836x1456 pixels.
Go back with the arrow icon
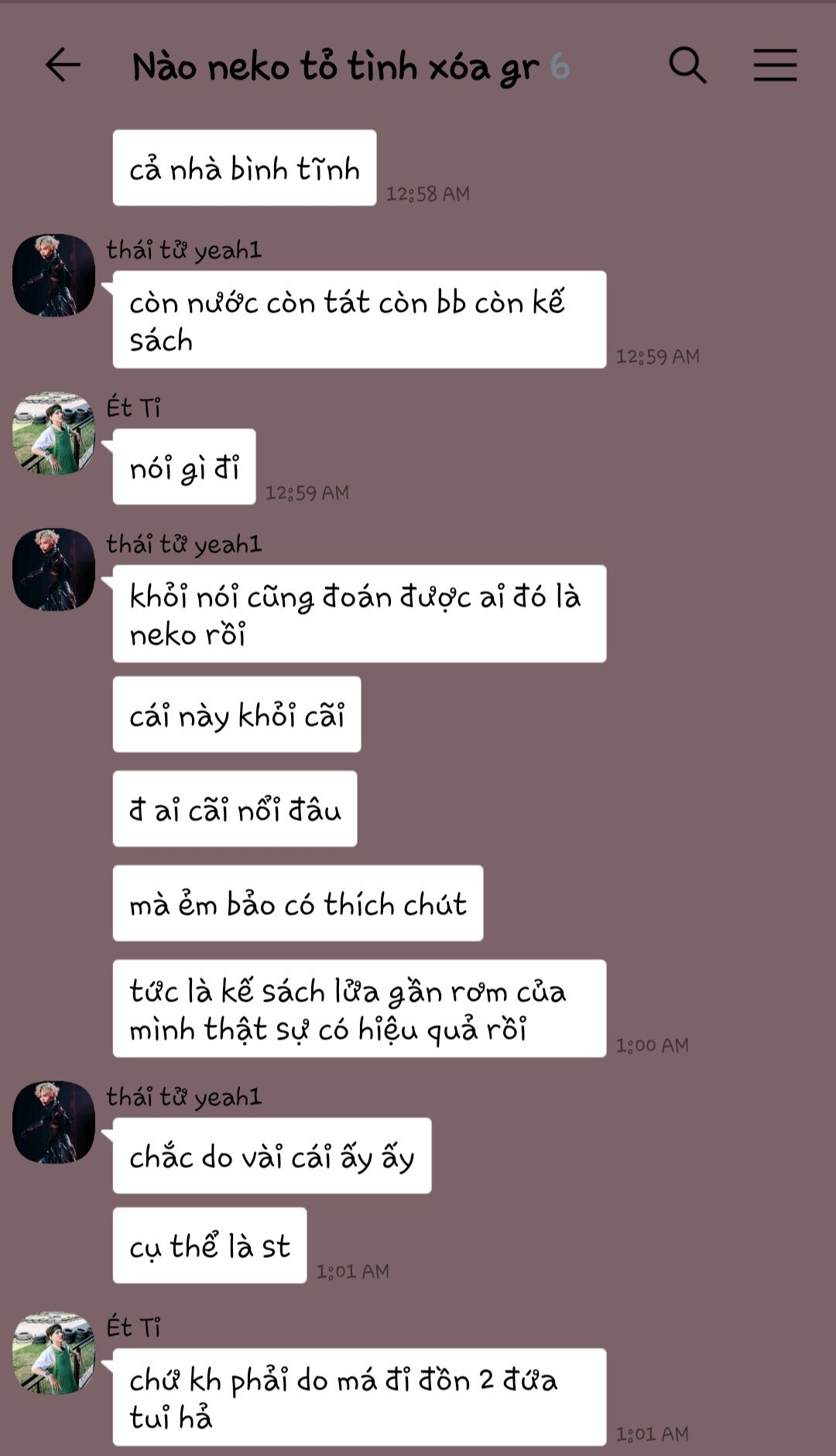[63, 65]
